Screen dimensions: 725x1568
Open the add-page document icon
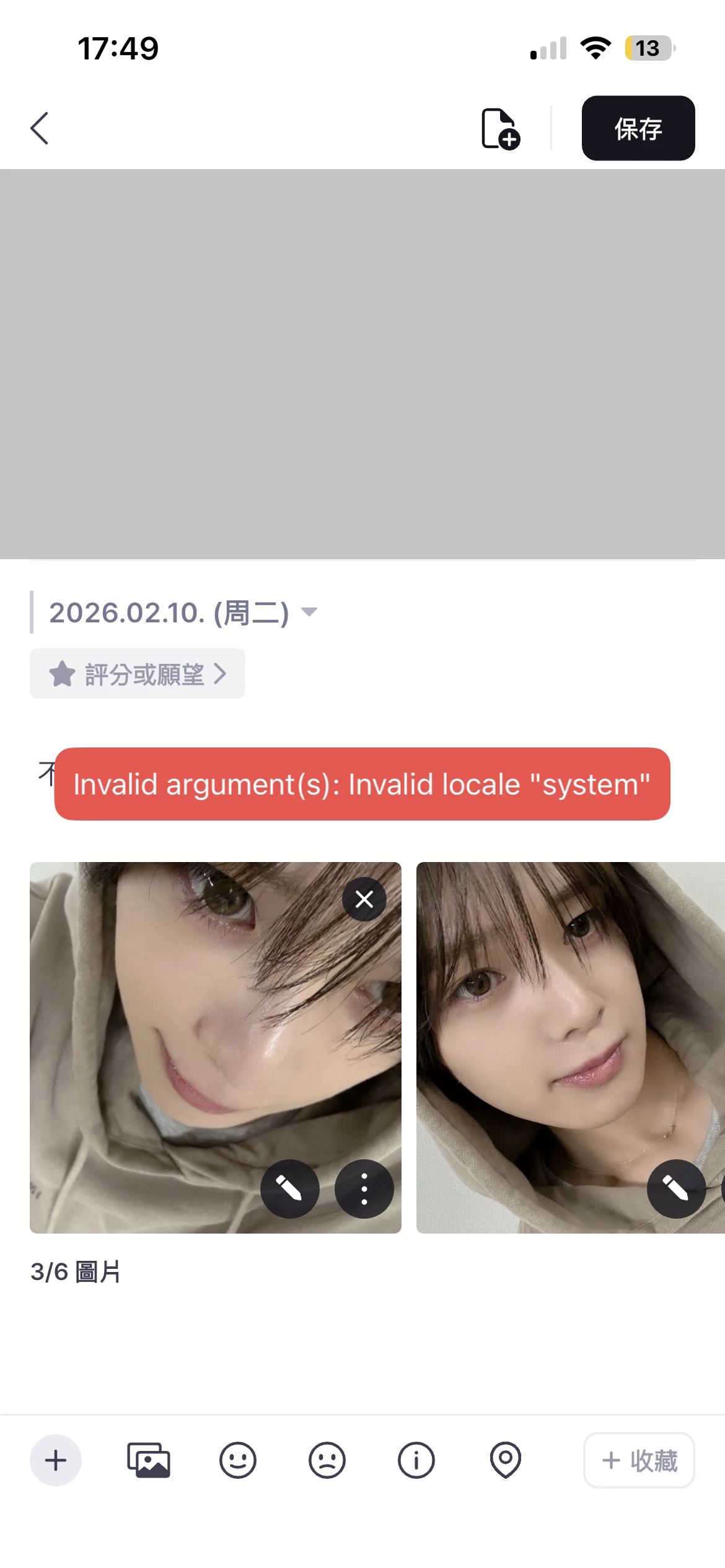coord(500,129)
